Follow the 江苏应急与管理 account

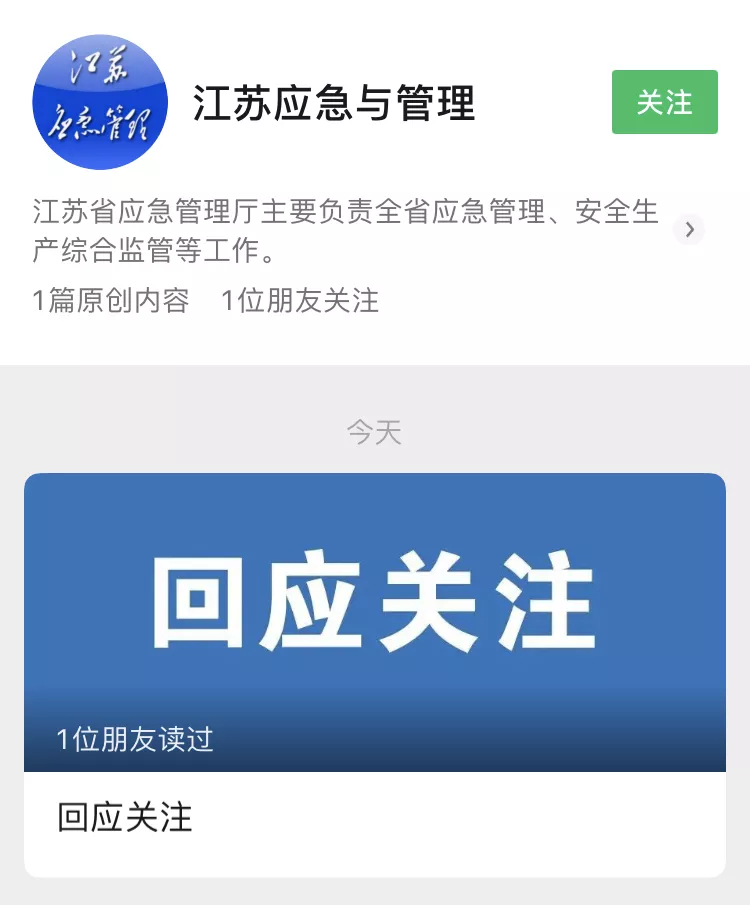click(664, 102)
